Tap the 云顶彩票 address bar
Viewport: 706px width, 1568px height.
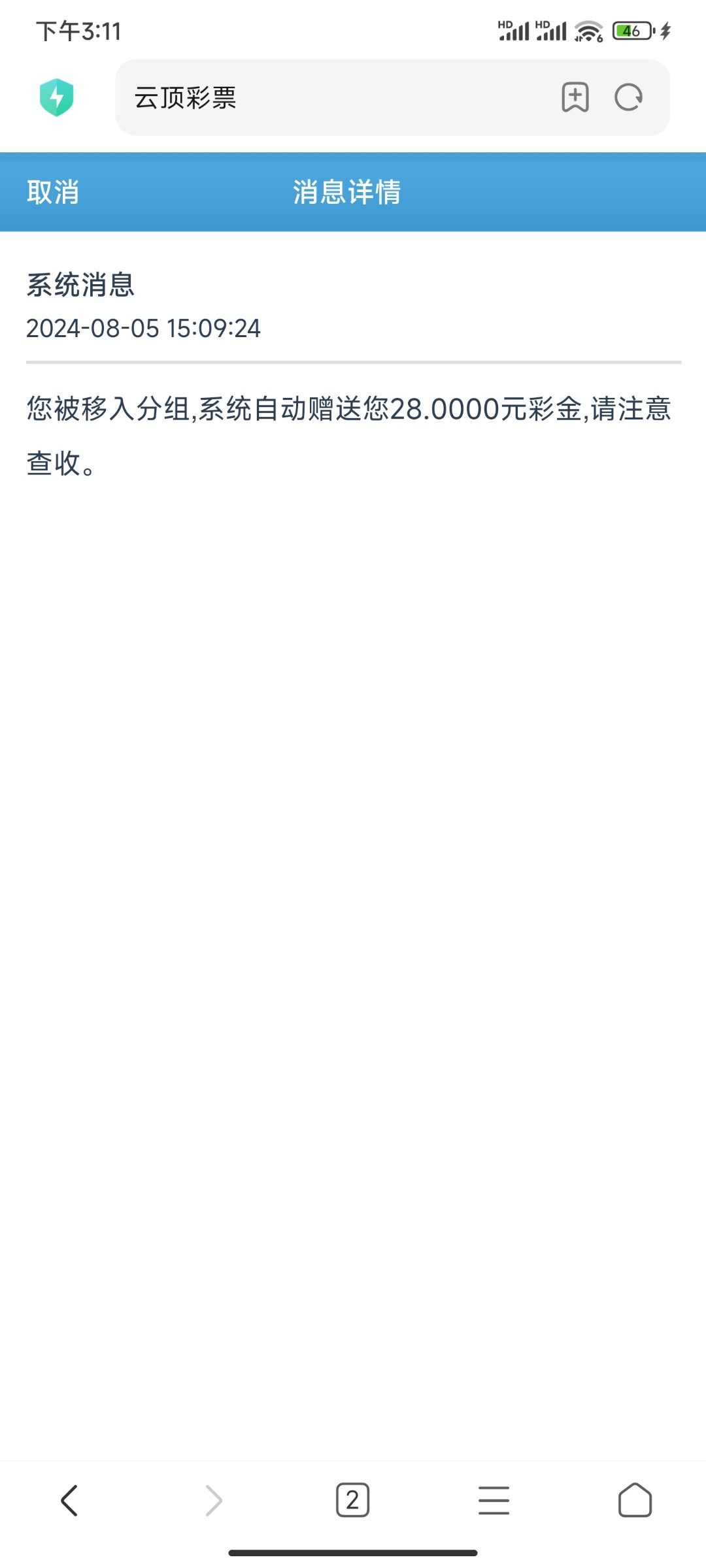pyautogui.click(x=327, y=98)
